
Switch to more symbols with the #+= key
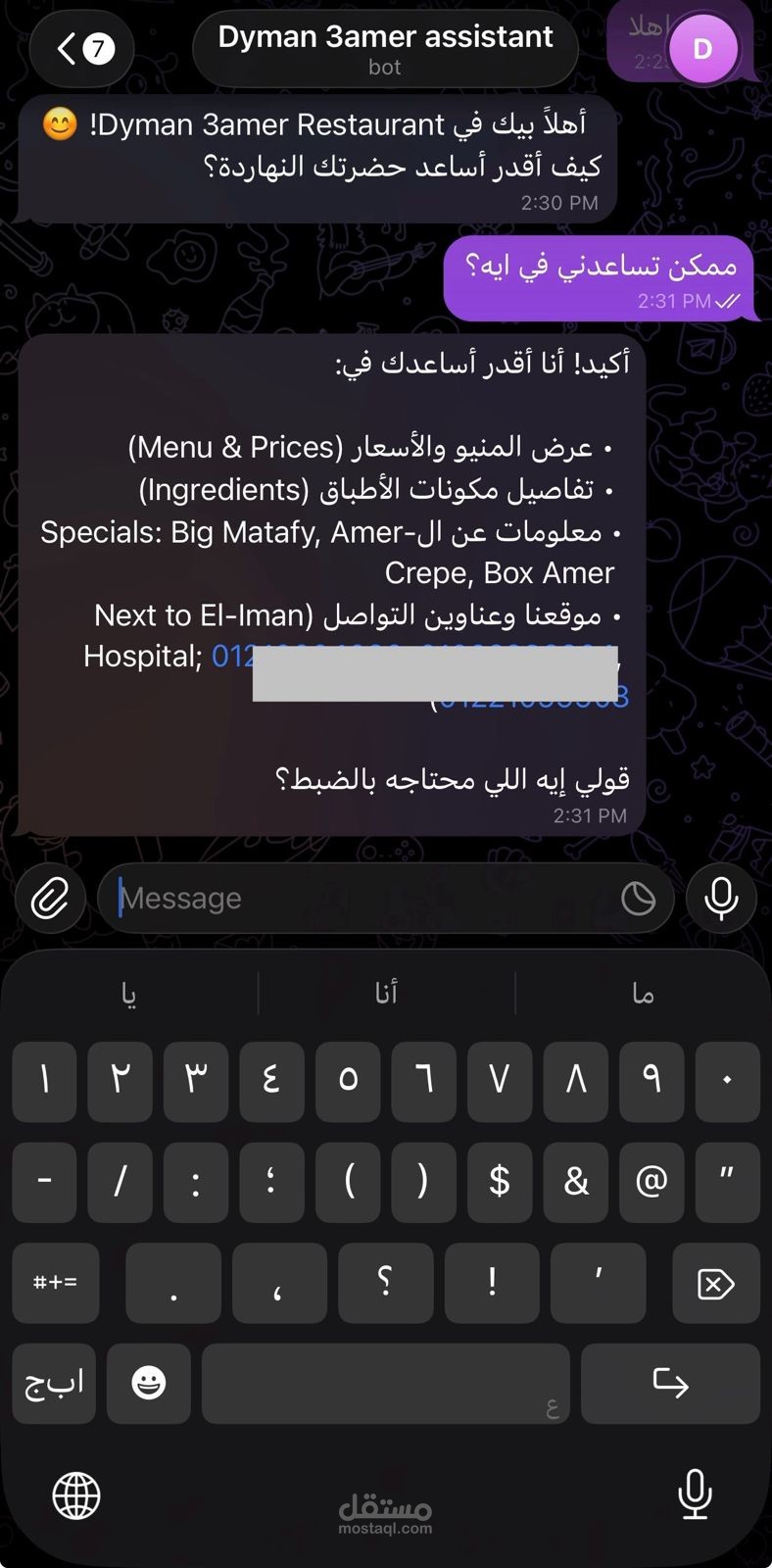point(56,1284)
